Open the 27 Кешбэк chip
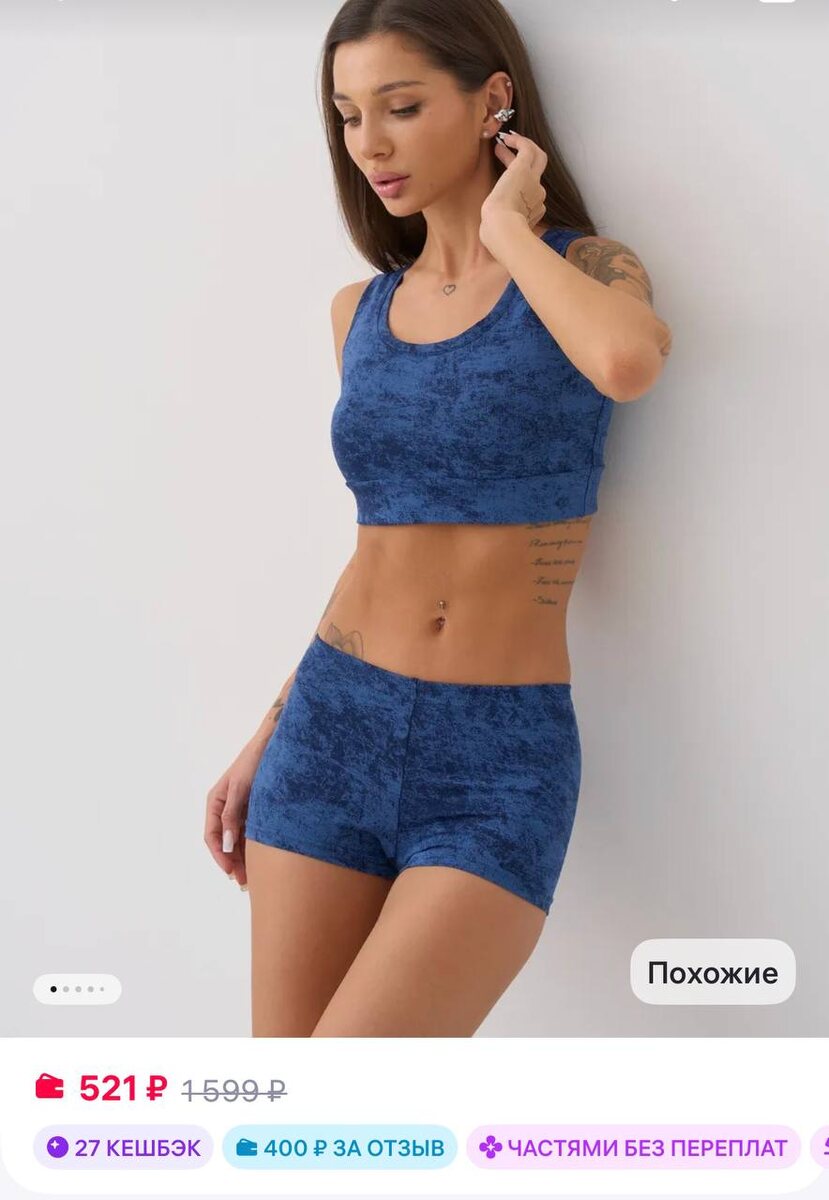 [x=123, y=1148]
